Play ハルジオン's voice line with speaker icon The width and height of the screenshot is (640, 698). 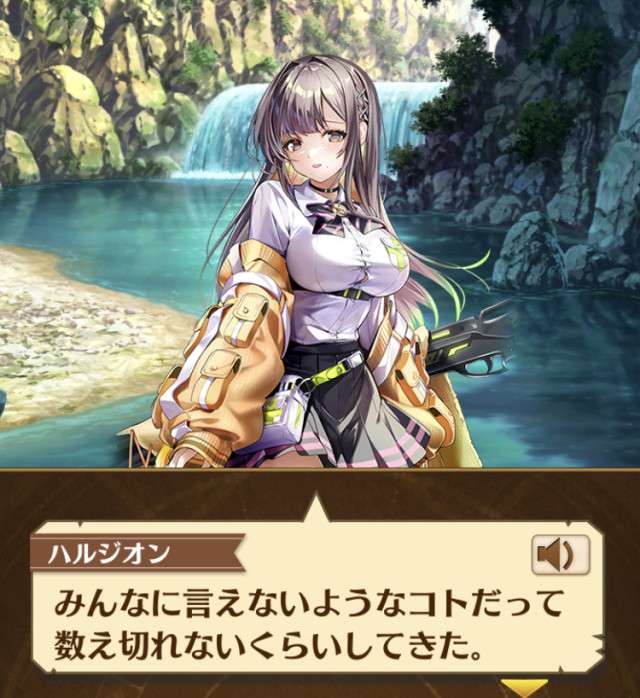coord(560,553)
